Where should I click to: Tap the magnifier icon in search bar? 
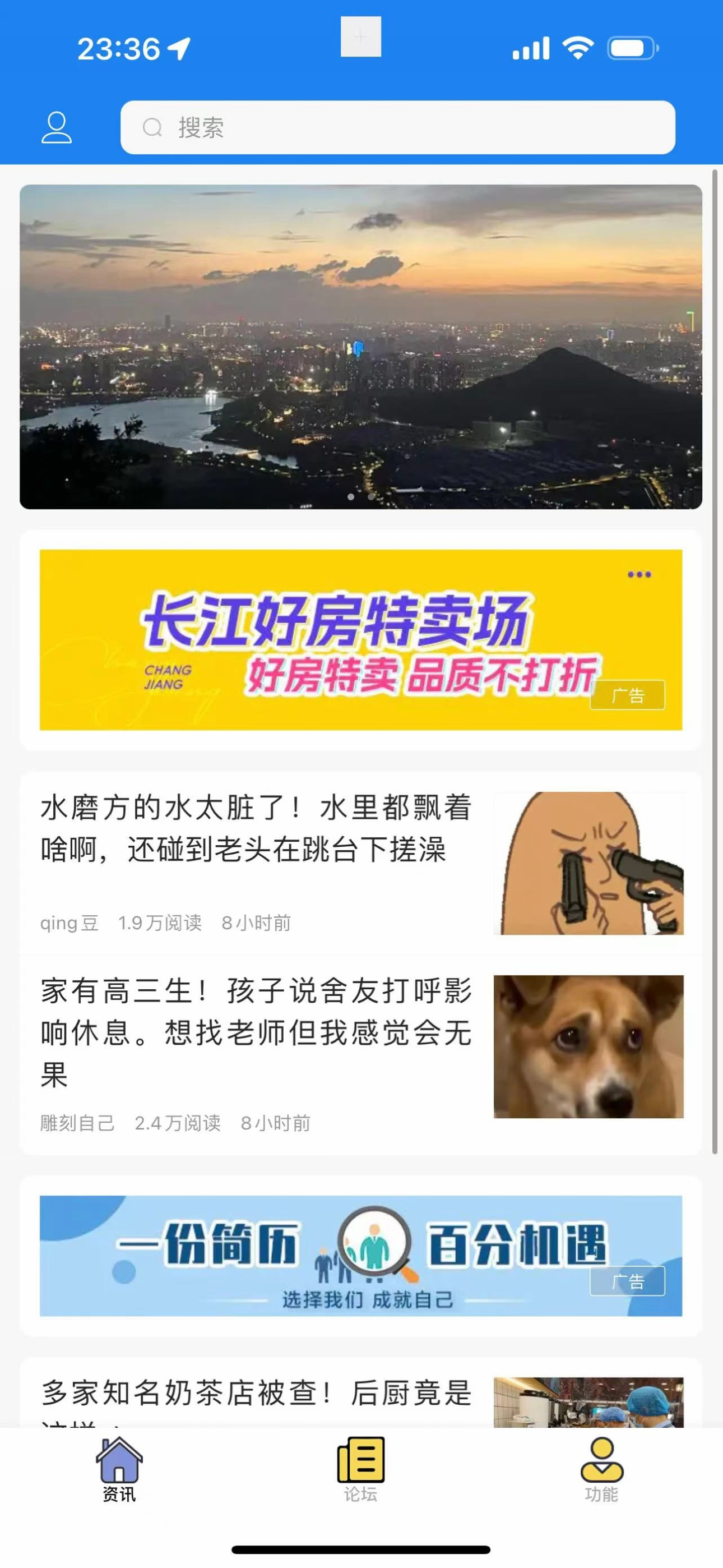pos(152,128)
